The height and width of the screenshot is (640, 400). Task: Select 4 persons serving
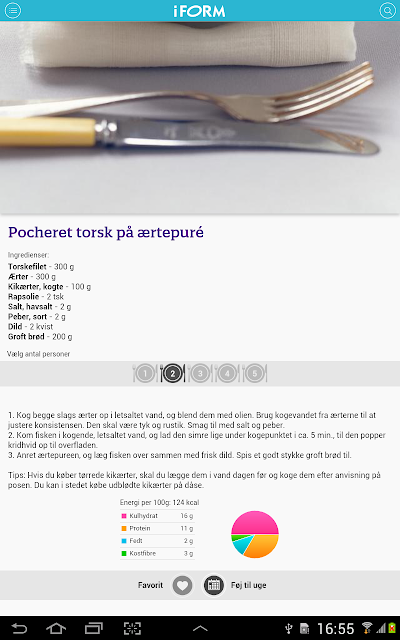point(227,373)
